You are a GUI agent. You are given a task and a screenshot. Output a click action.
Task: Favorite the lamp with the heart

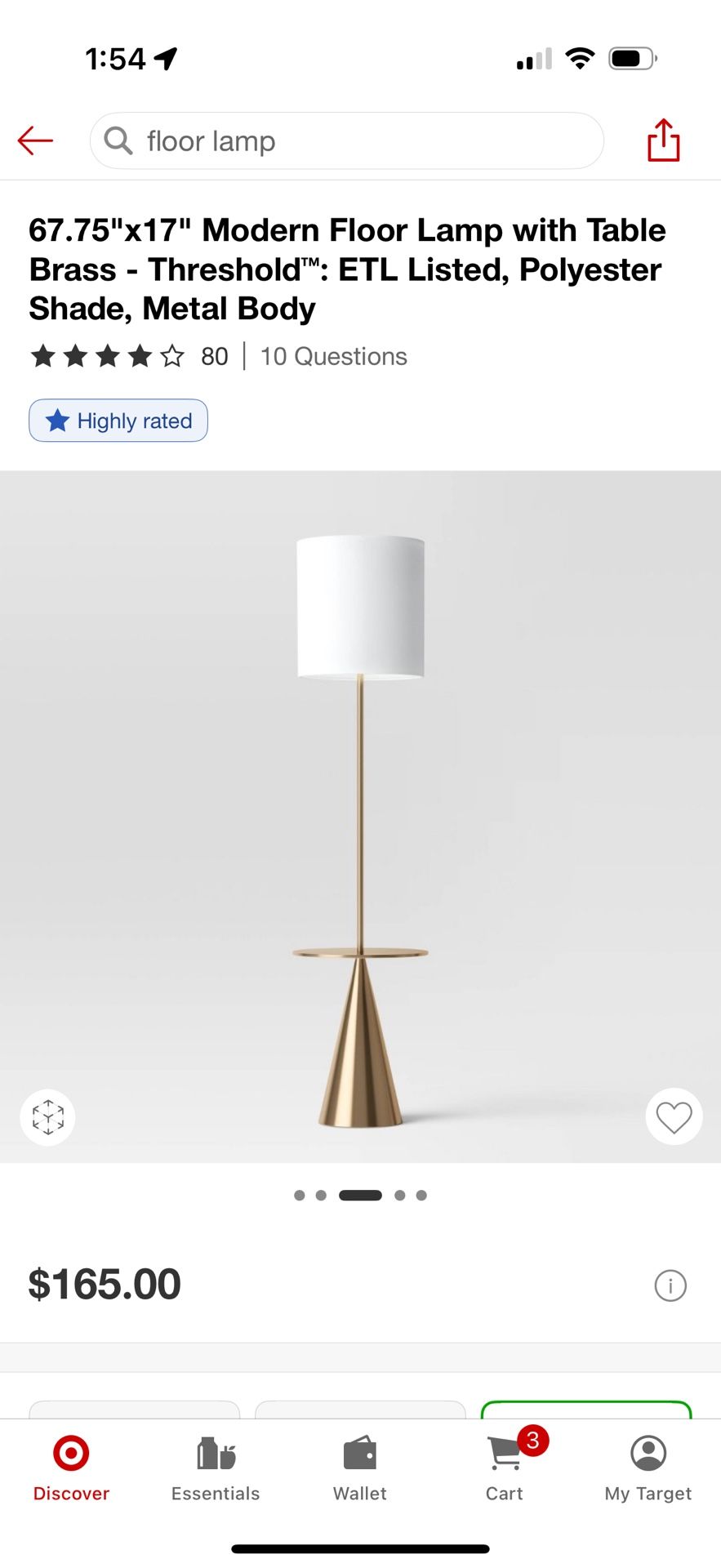[674, 1116]
